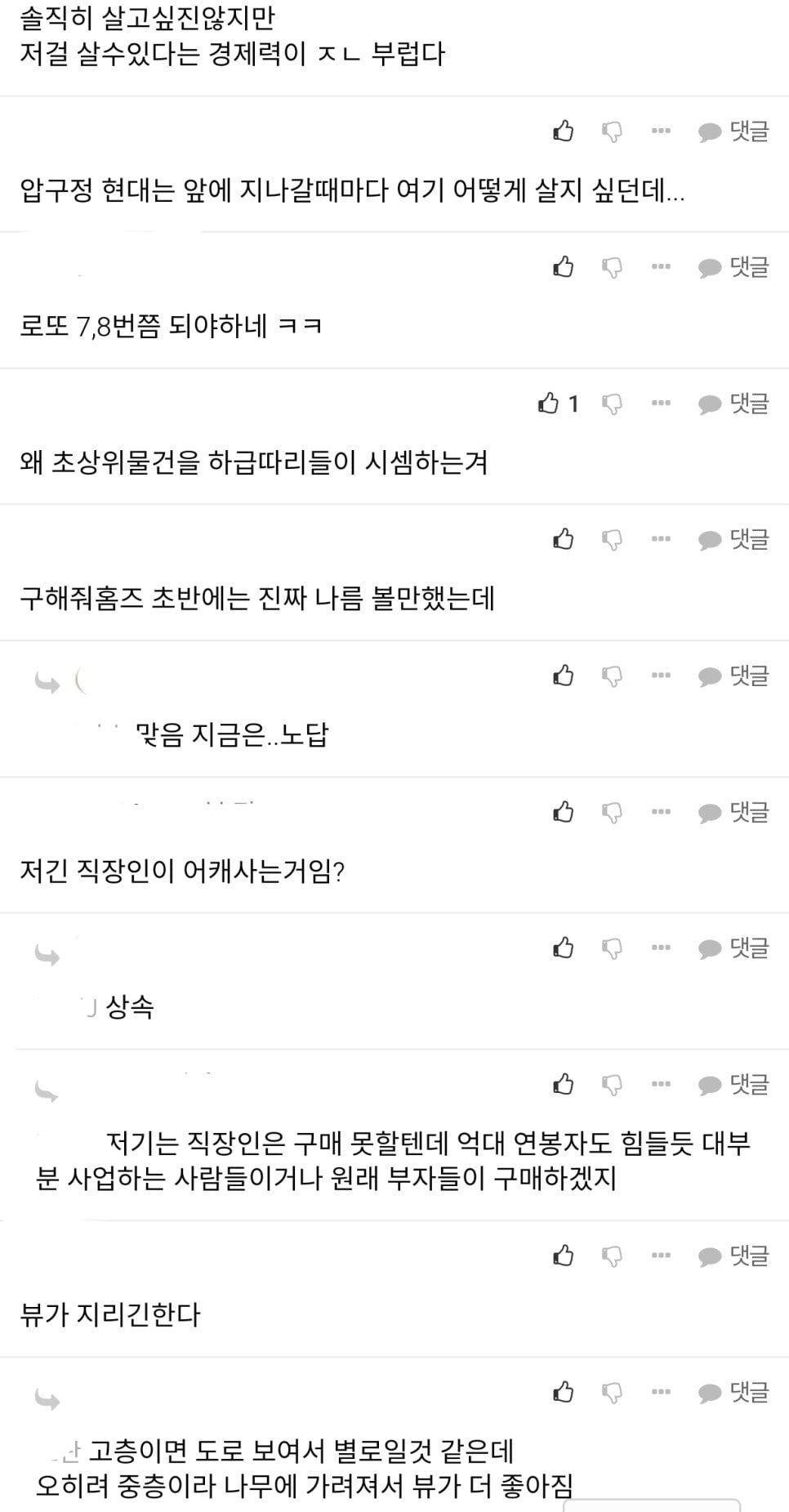Dislike the reply '상속'
Viewport: 789px width, 1512px height.
[612, 948]
